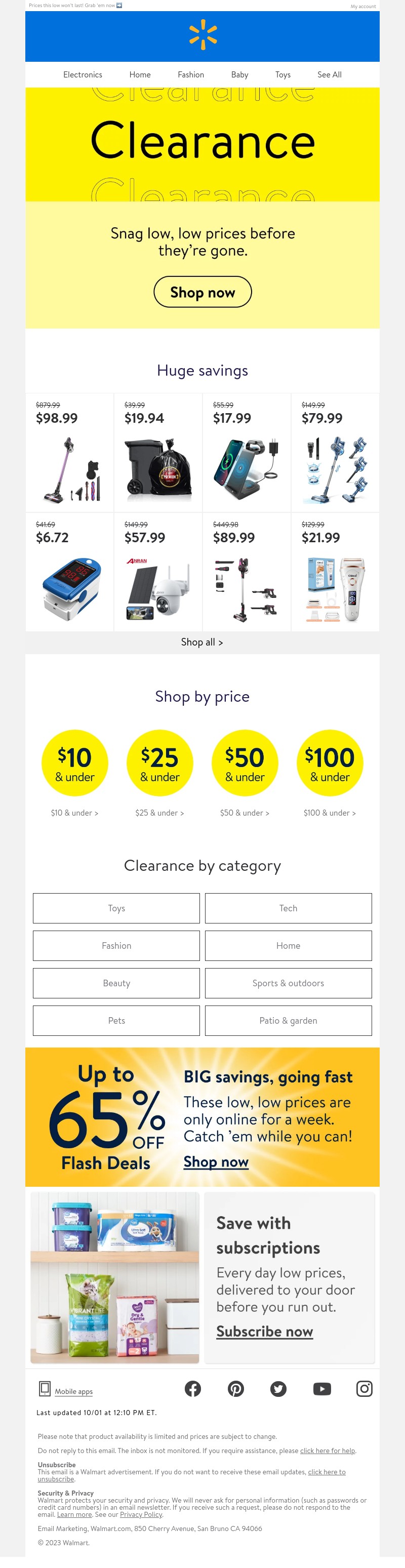
Task: Select See All in top navigation
Action: point(329,75)
